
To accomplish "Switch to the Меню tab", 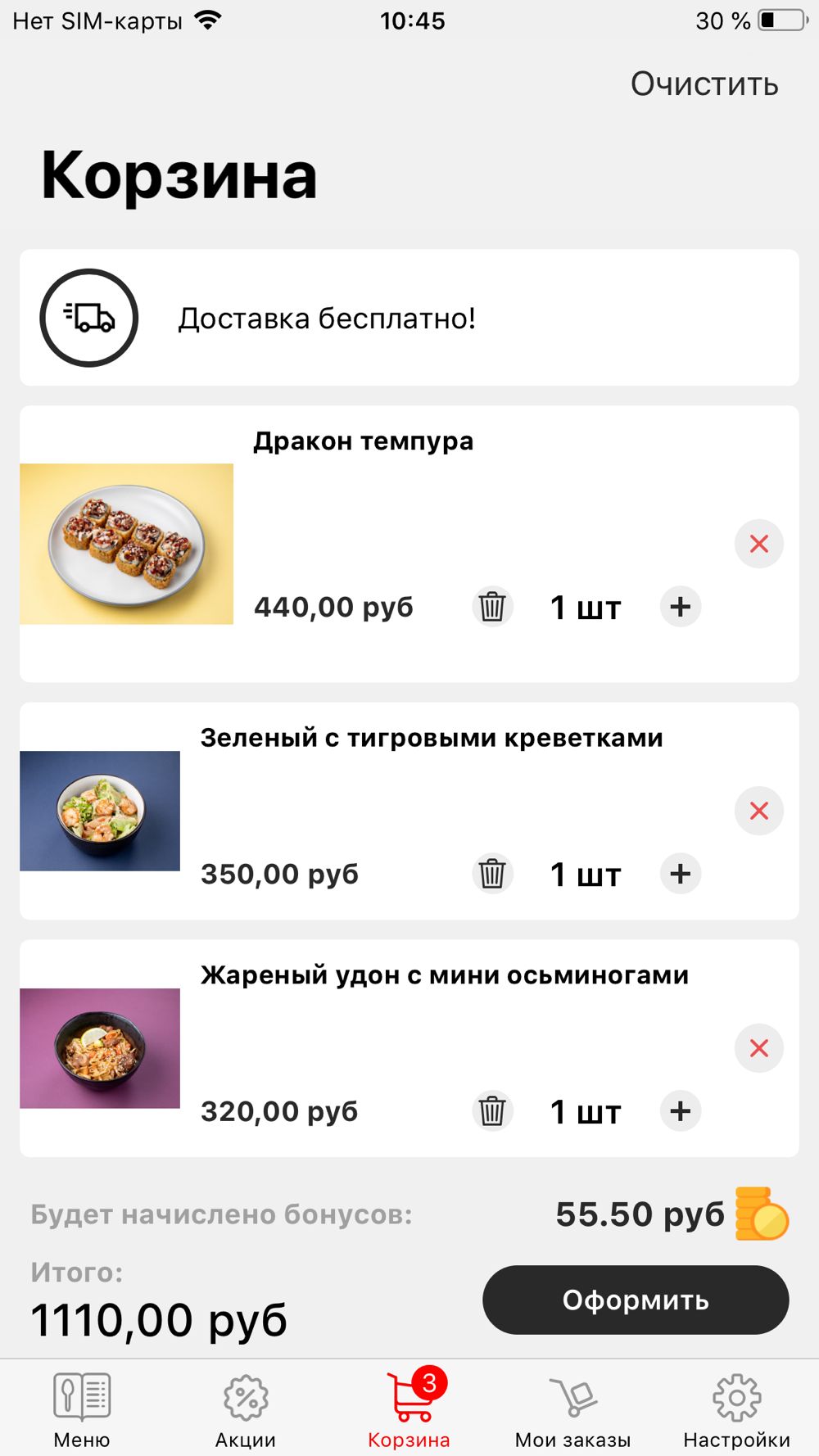I will click(82, 1409).
